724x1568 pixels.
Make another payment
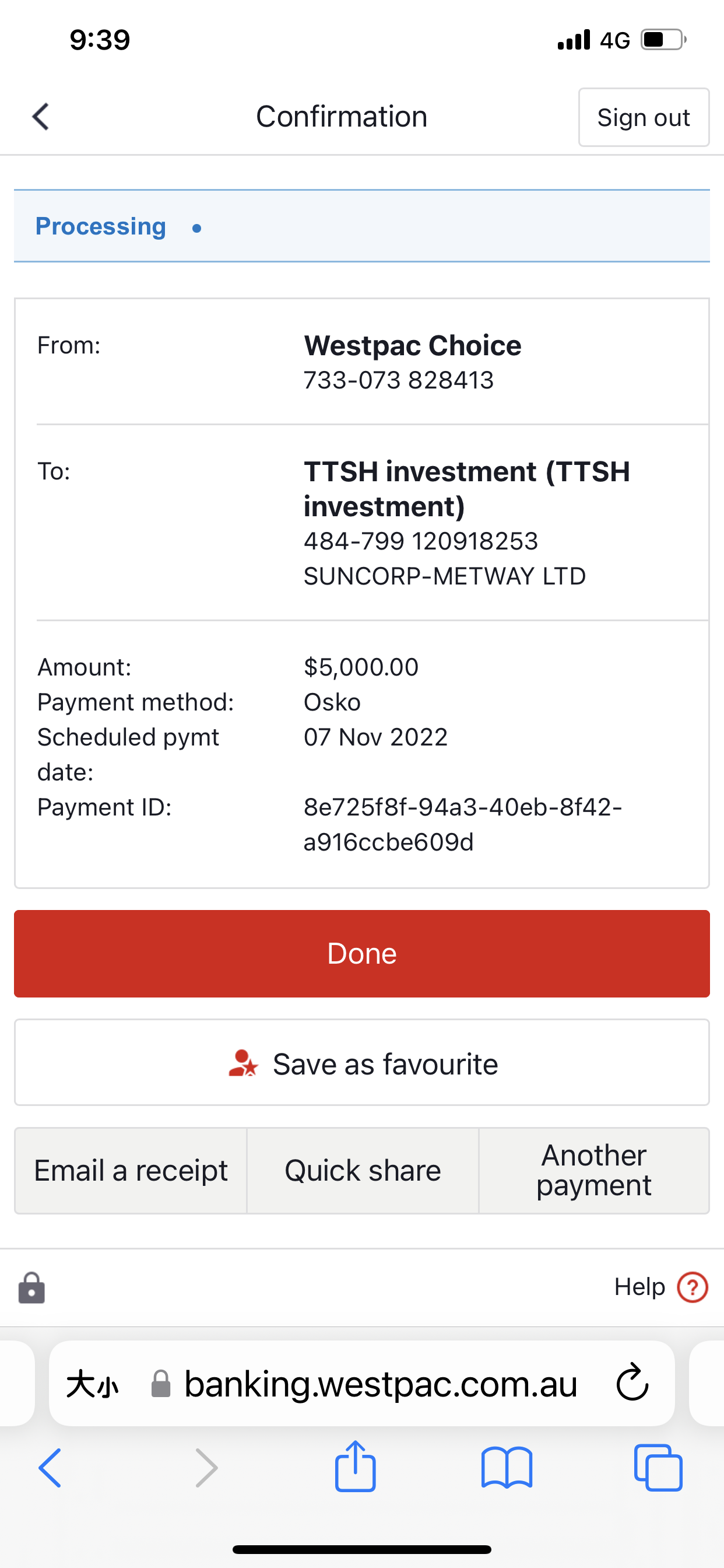[594, 1171]
